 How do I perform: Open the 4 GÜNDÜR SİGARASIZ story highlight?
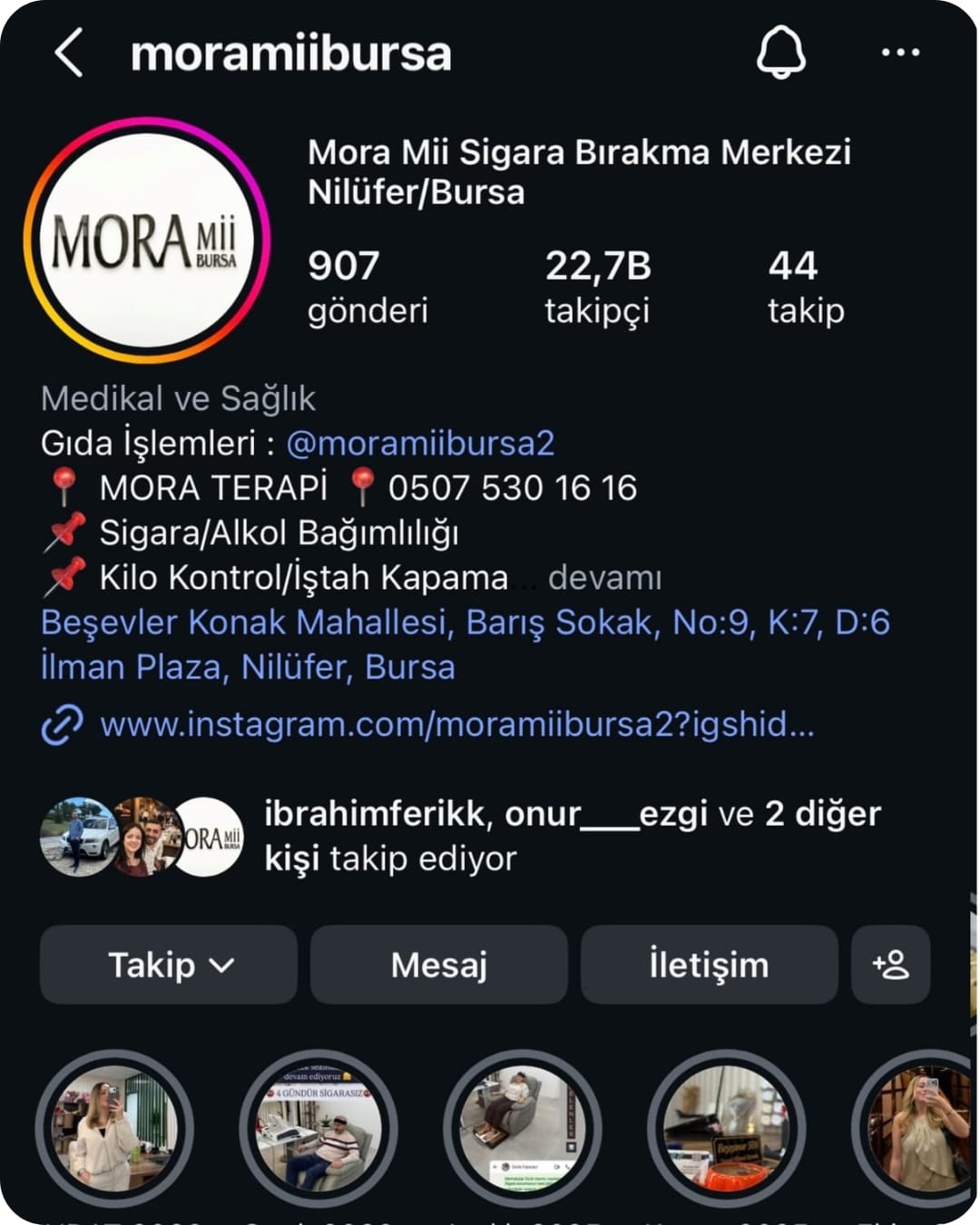pos(318,1128)
